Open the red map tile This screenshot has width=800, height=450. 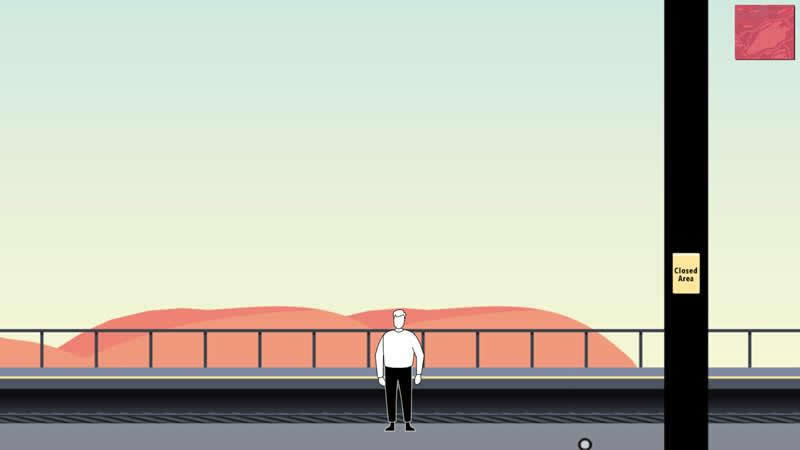(764, 32)
